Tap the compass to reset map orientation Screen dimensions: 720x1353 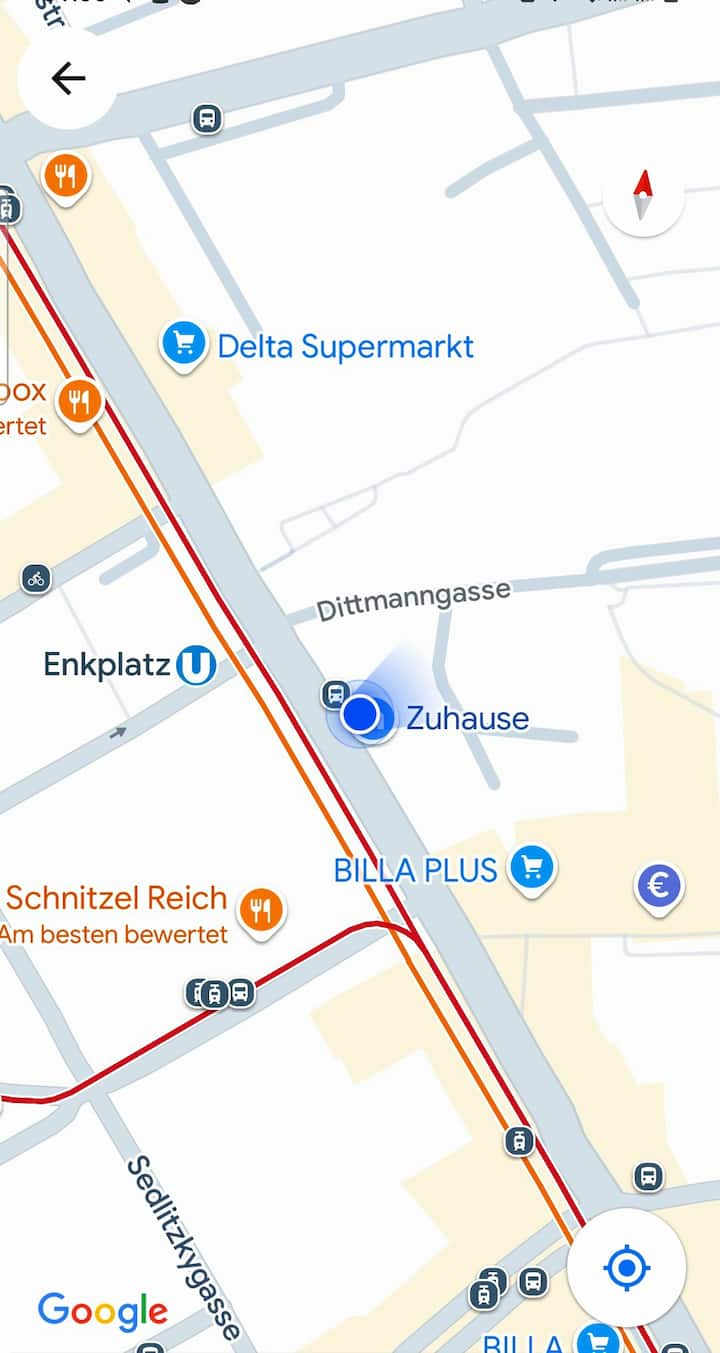[643, 195]
